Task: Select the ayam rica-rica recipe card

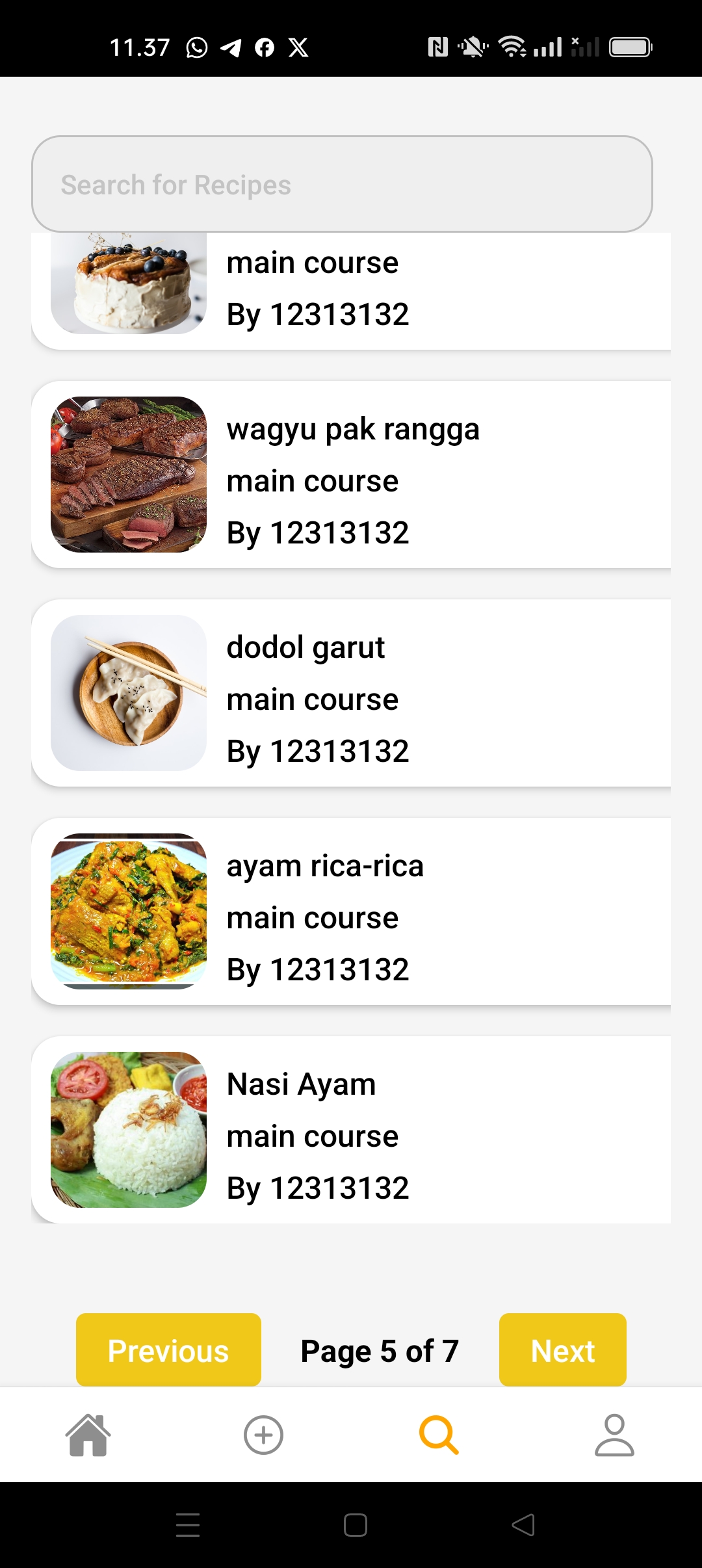Action: click(351, 910)
